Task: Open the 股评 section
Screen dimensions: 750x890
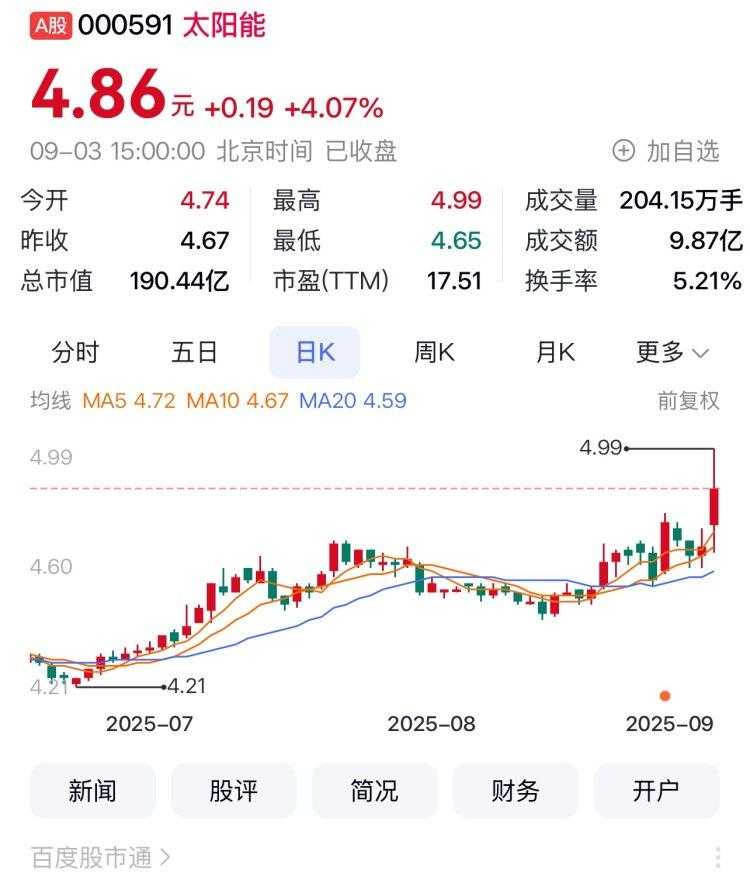Action: [234, 791]
